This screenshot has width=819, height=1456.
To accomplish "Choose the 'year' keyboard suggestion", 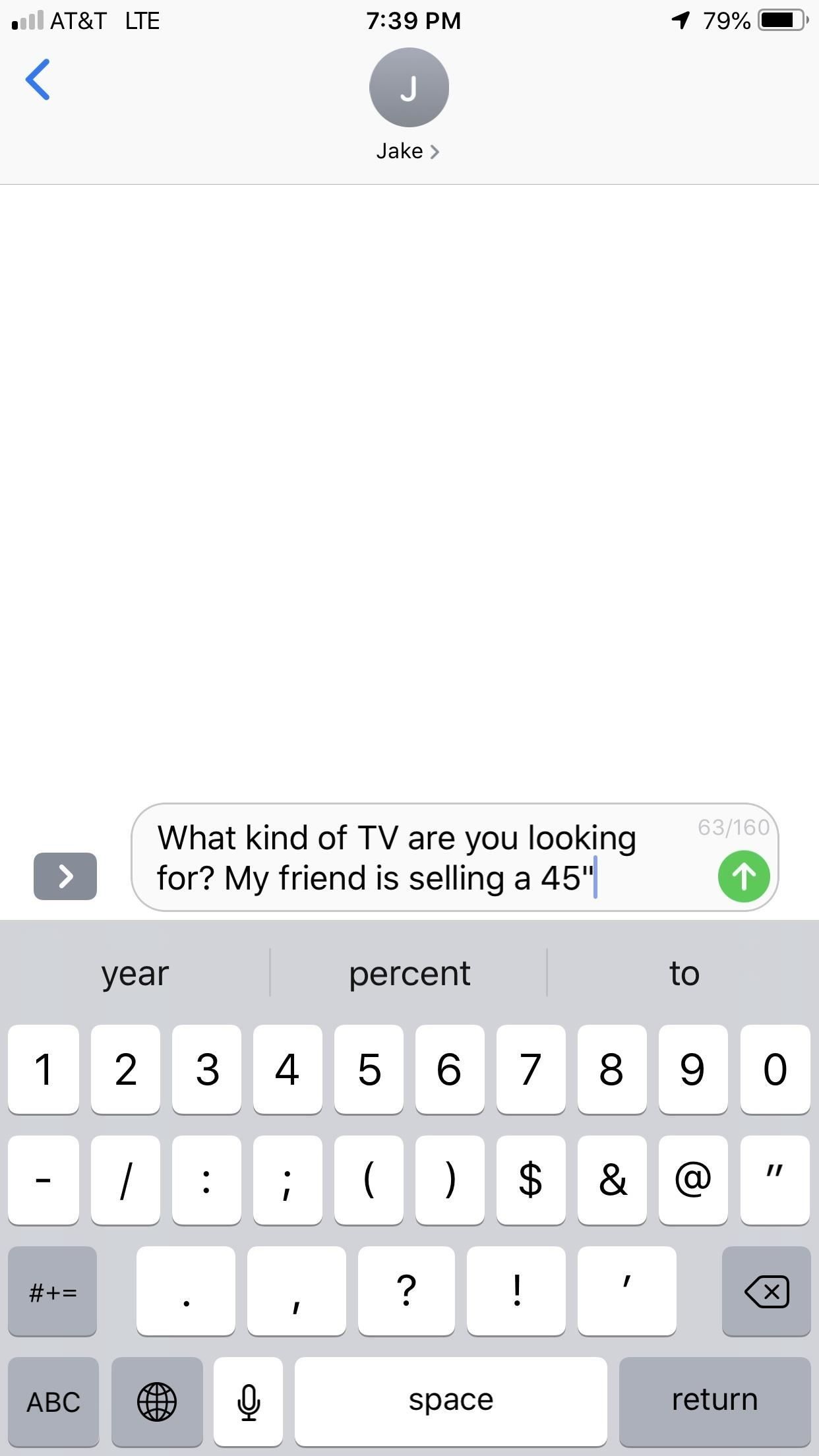I will (x=135, y=973).
